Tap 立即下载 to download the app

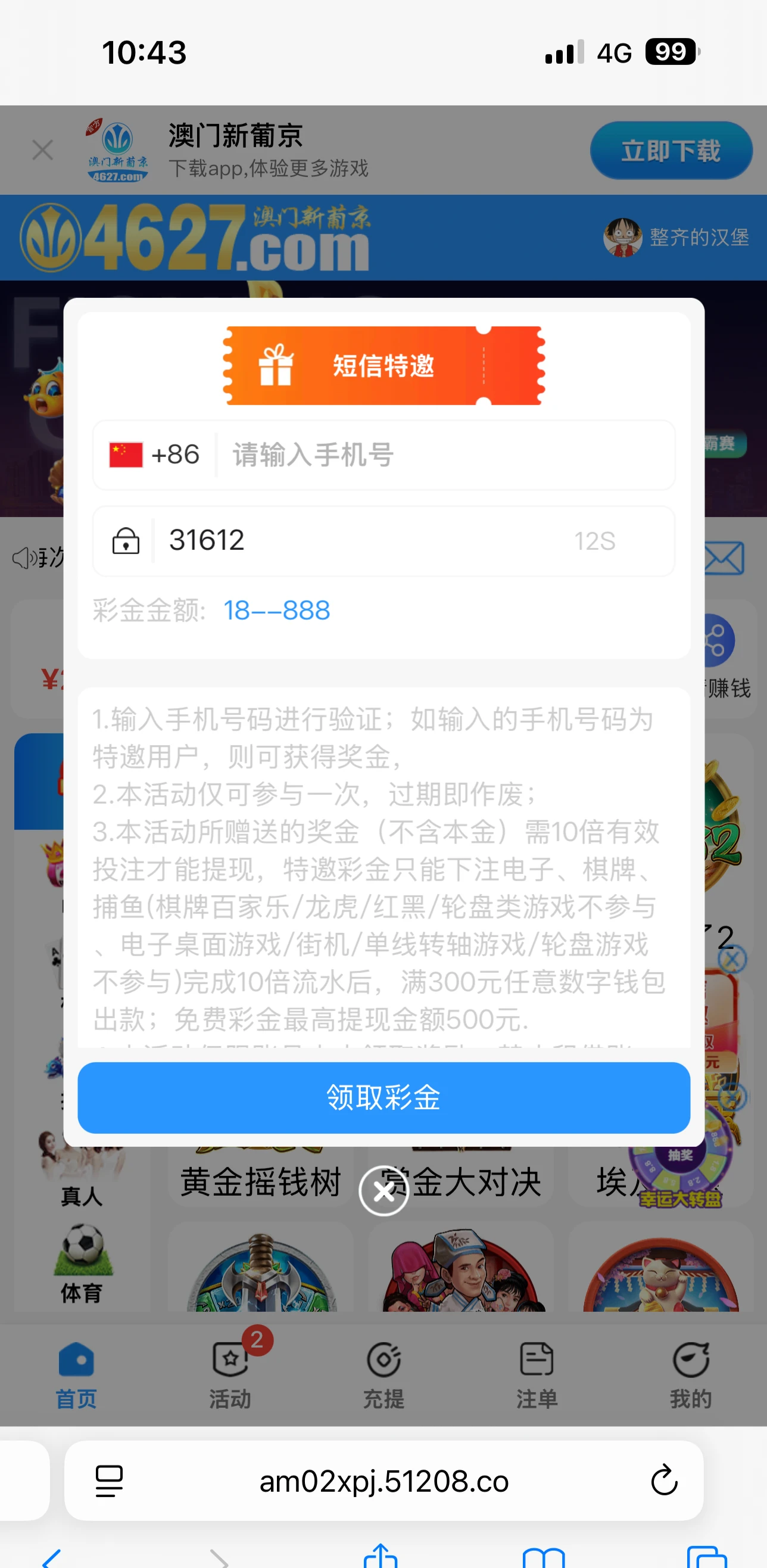tap(671, 151)
